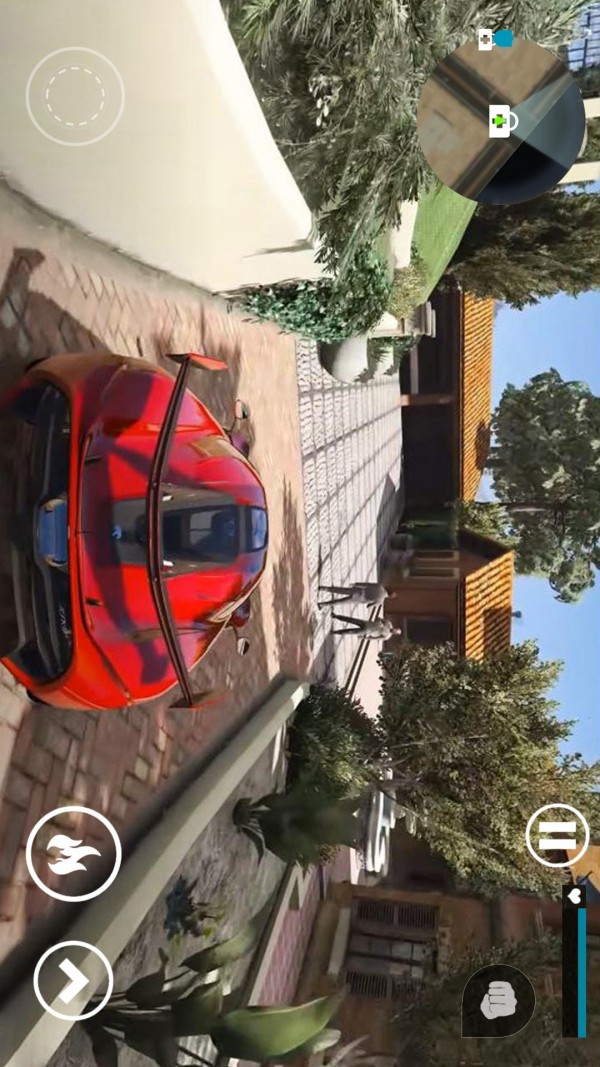Activate the flame nitro boost
The width and height of the screenshot is (600, 1067).
click(x=74, y=854)
